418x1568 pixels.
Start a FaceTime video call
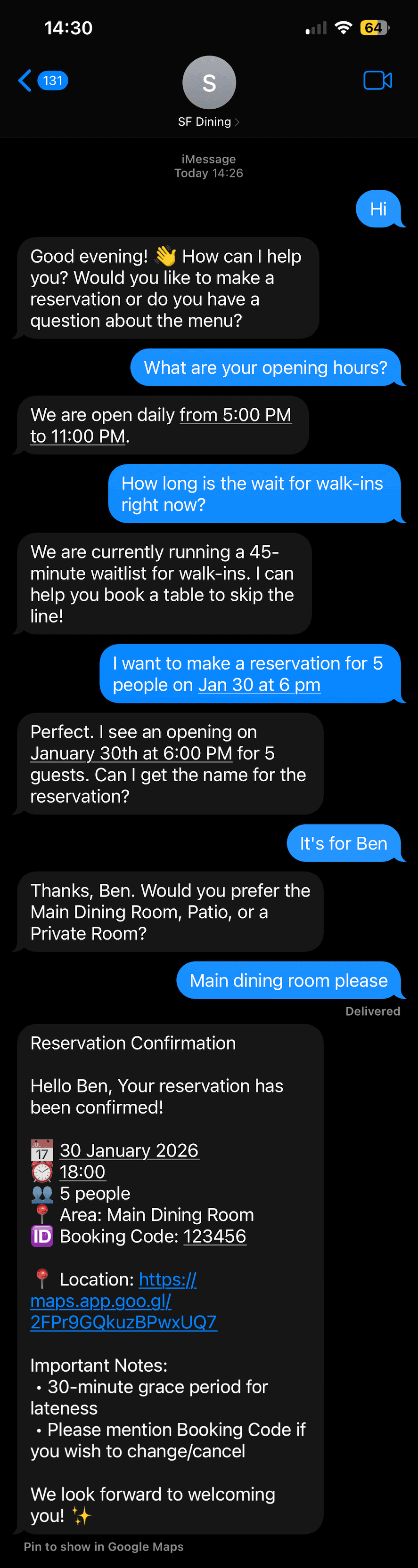coord(377,81)
